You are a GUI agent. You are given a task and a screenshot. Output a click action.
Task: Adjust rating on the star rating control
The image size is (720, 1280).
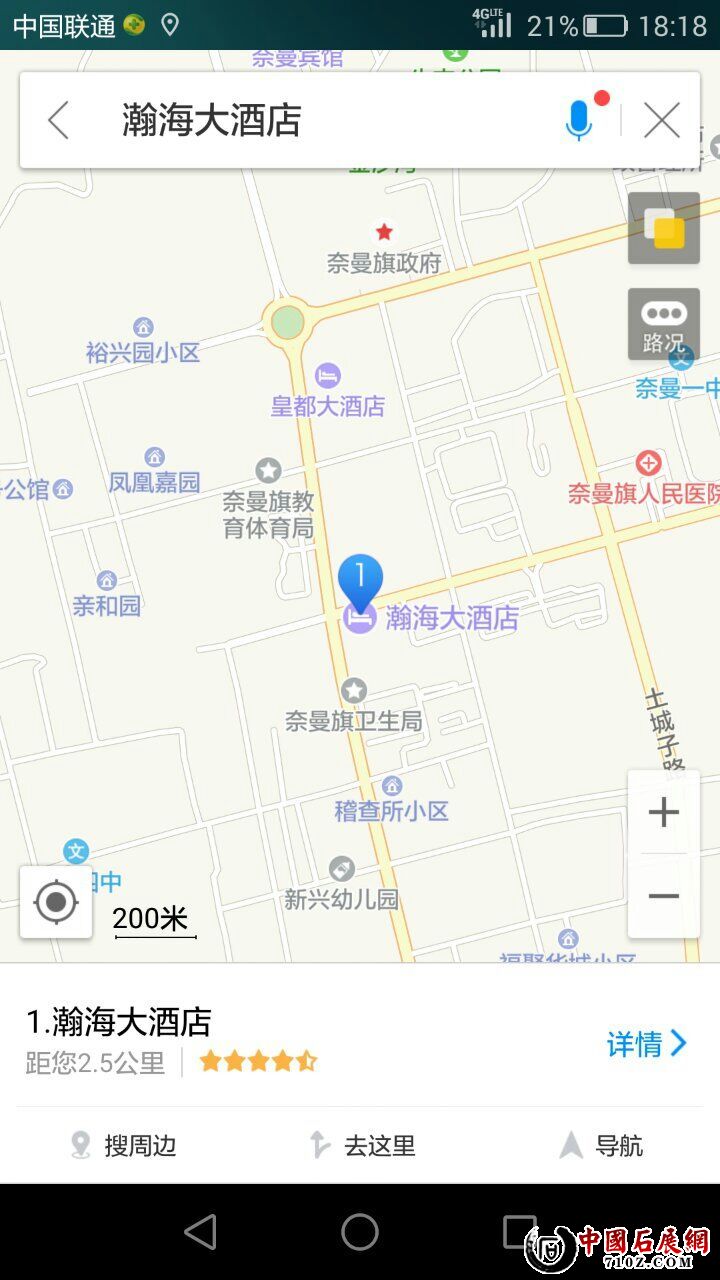(x=257, y=1060)
